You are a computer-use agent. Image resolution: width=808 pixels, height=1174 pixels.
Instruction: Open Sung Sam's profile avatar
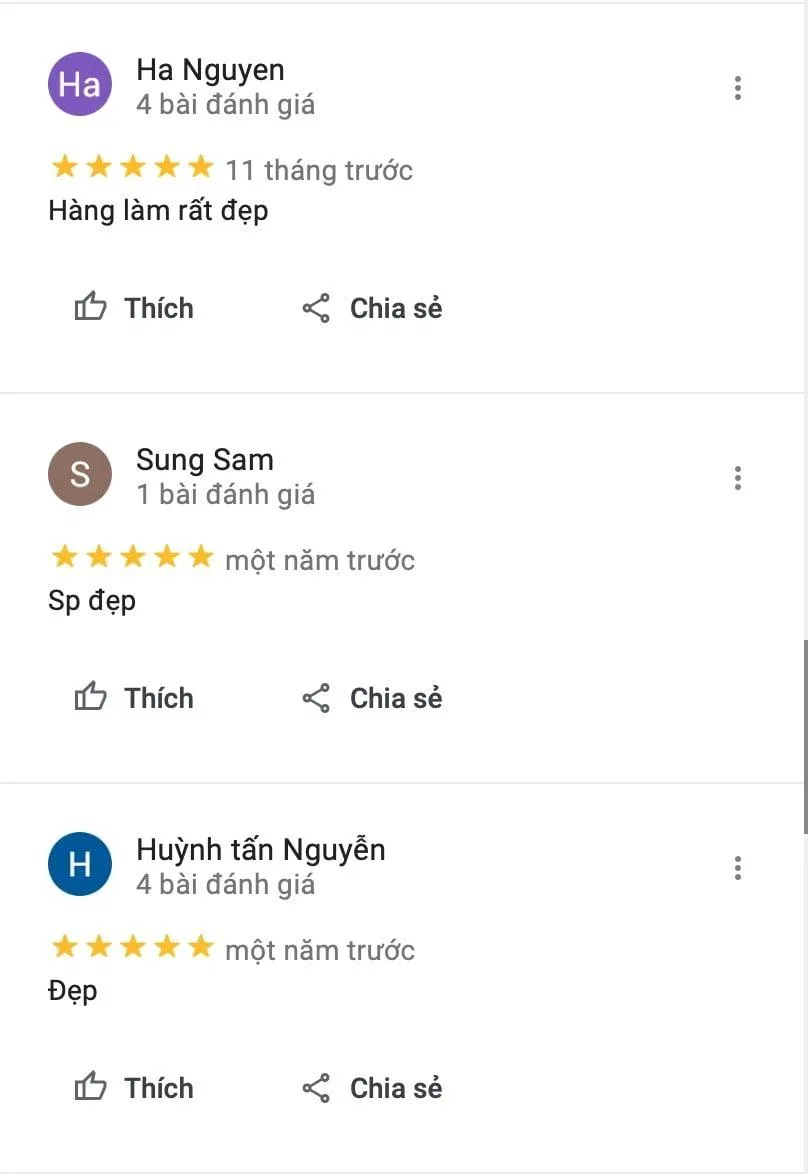80,474
